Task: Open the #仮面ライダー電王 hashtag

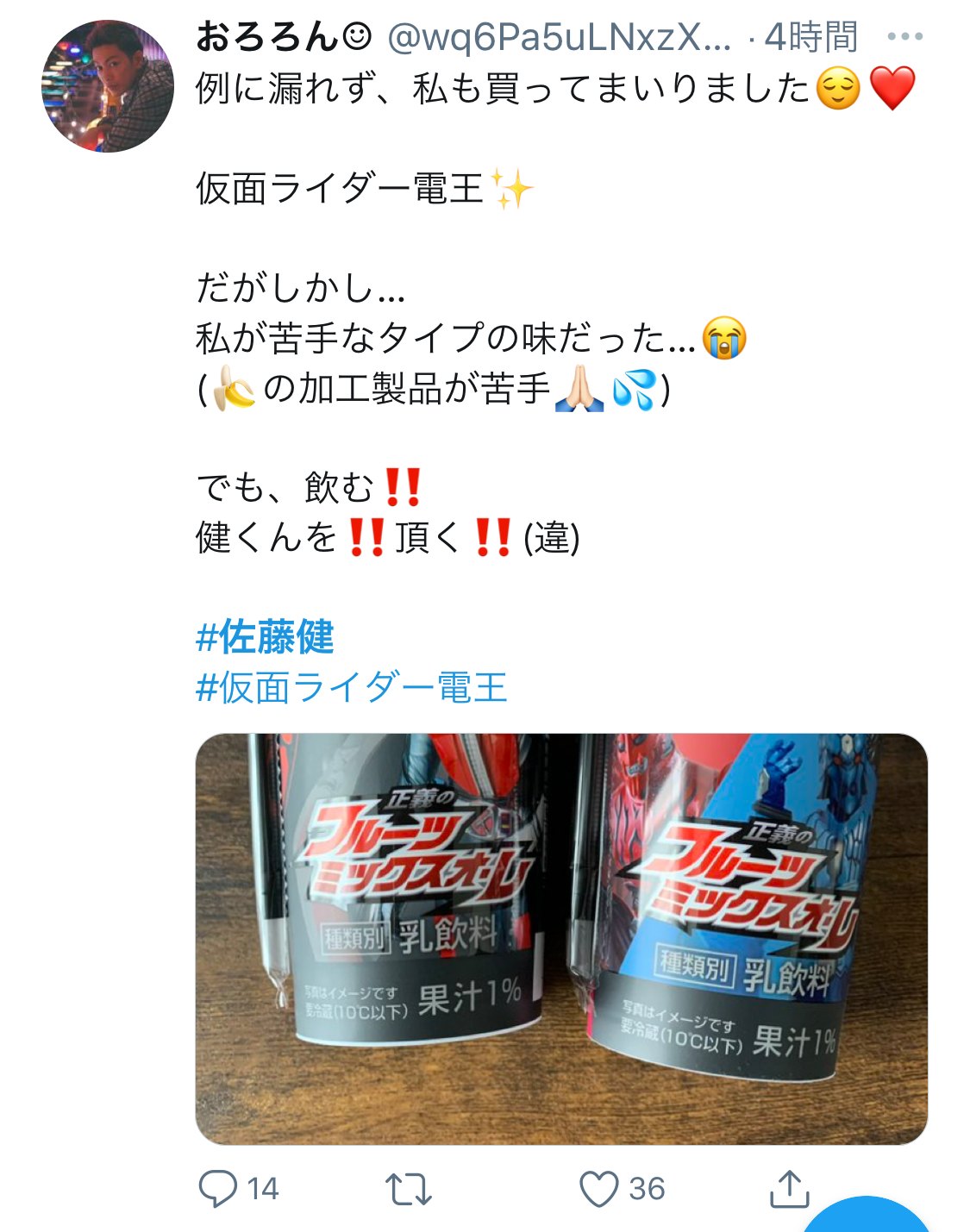Action: [351, 688]
